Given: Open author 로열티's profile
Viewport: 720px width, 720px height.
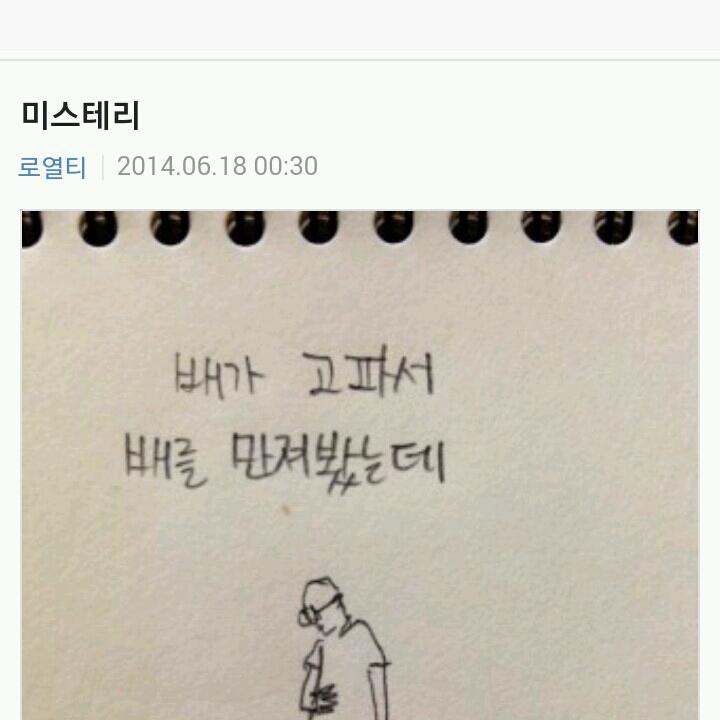Looking at the screenshot, I should (53, 167).
